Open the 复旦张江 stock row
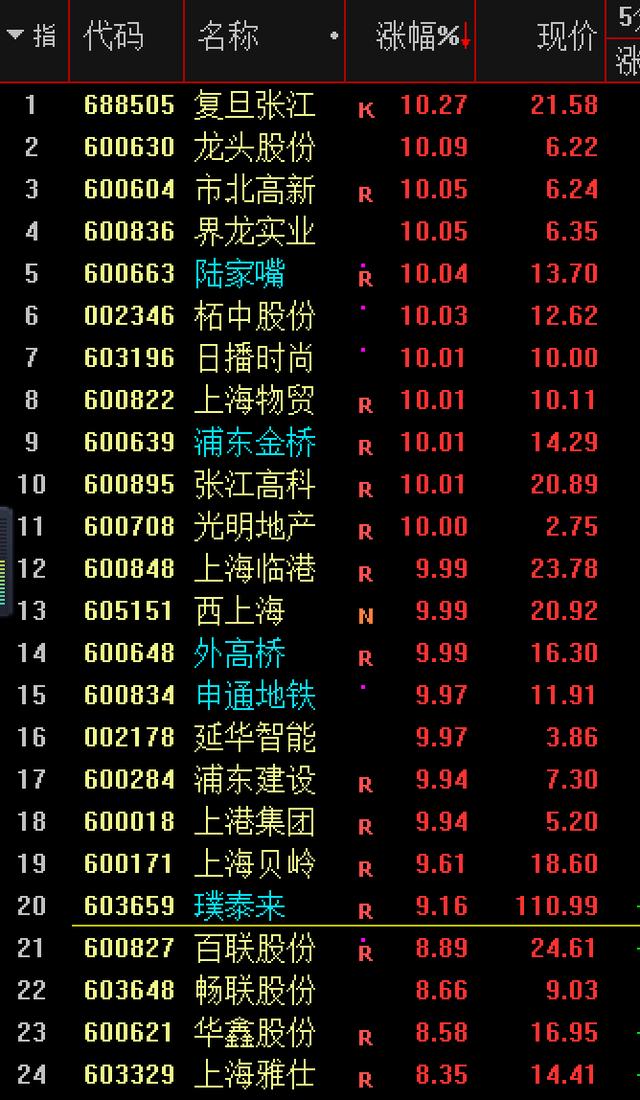640x1100 pixels. pyautogui.click(x=254, y=105)
